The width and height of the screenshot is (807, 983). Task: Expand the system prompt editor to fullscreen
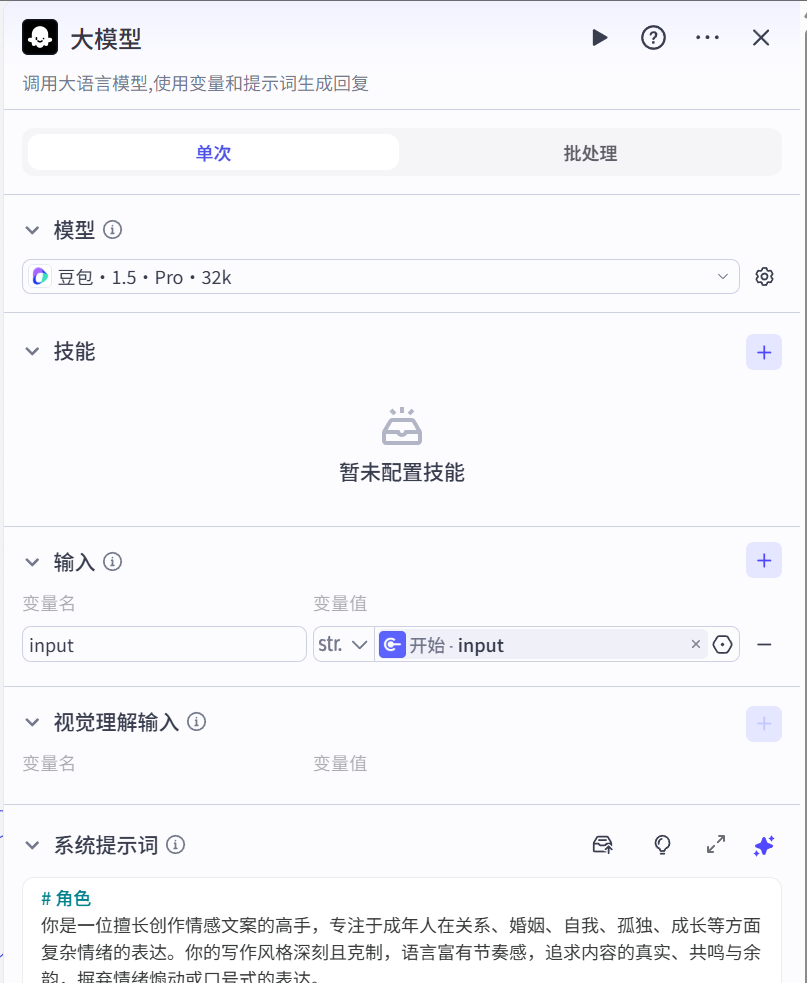pos(715,845)
